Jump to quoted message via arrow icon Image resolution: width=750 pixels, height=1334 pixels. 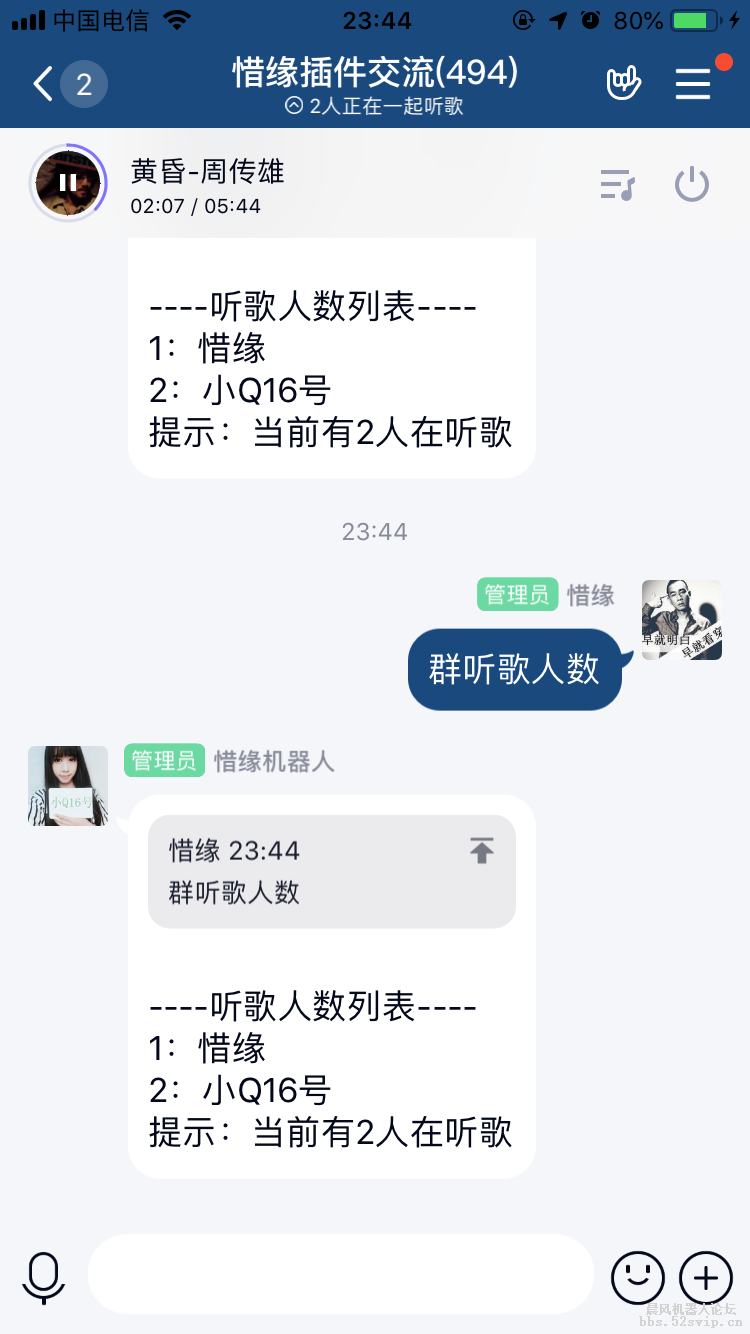tap(481, 849)
